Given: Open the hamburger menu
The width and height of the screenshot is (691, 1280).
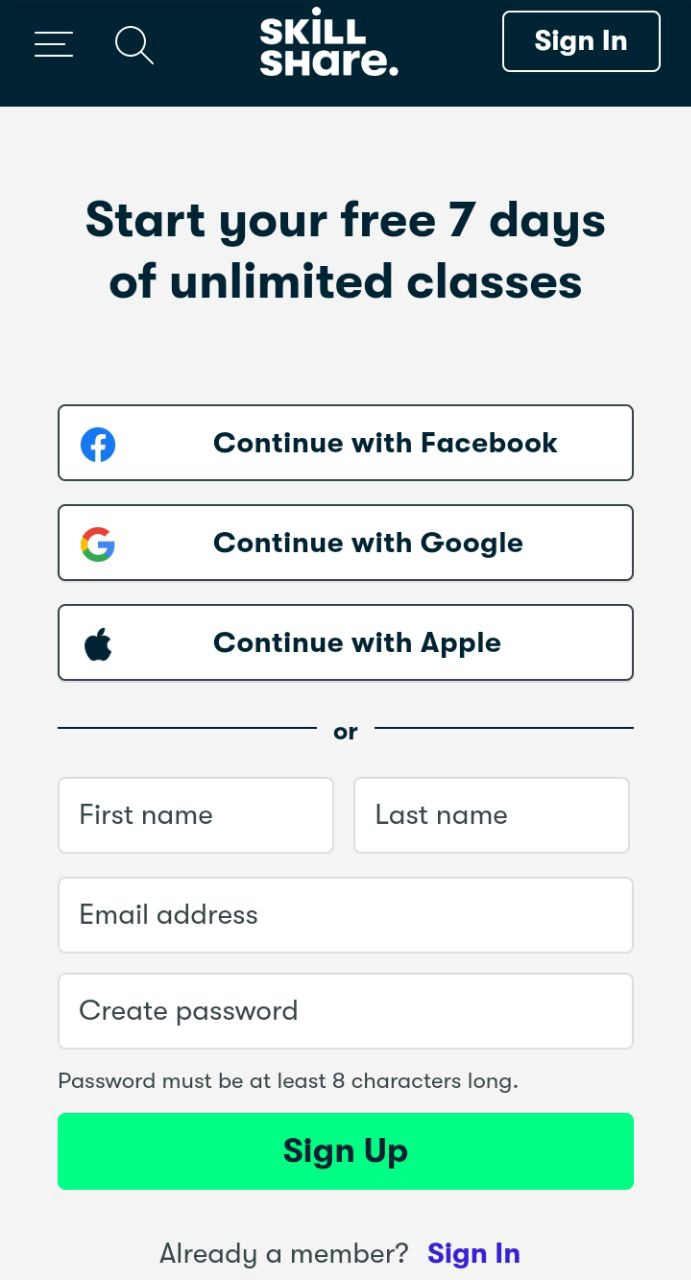Looking at the screenshot, I should (x=53, y=44).
